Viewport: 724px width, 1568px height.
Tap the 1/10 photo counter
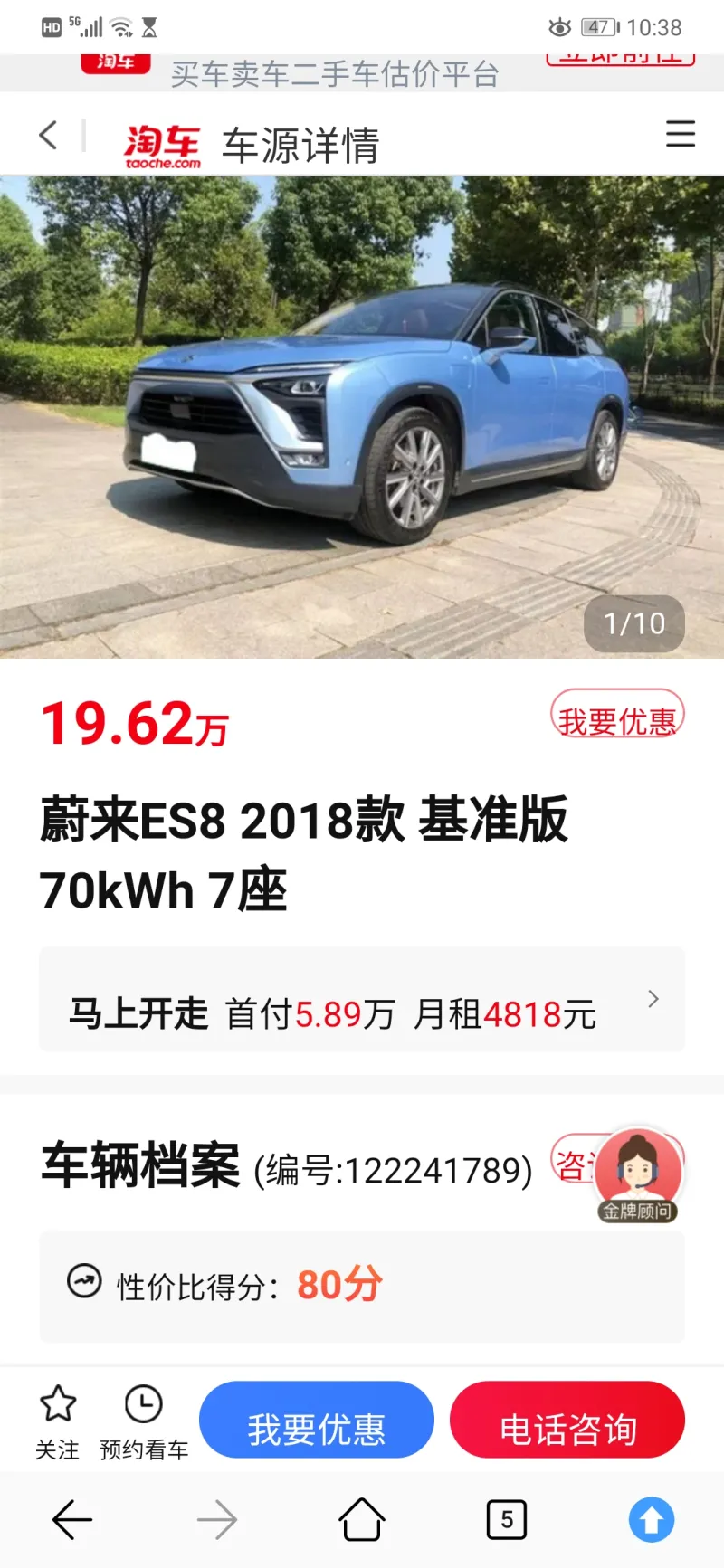tap(633, 622)
